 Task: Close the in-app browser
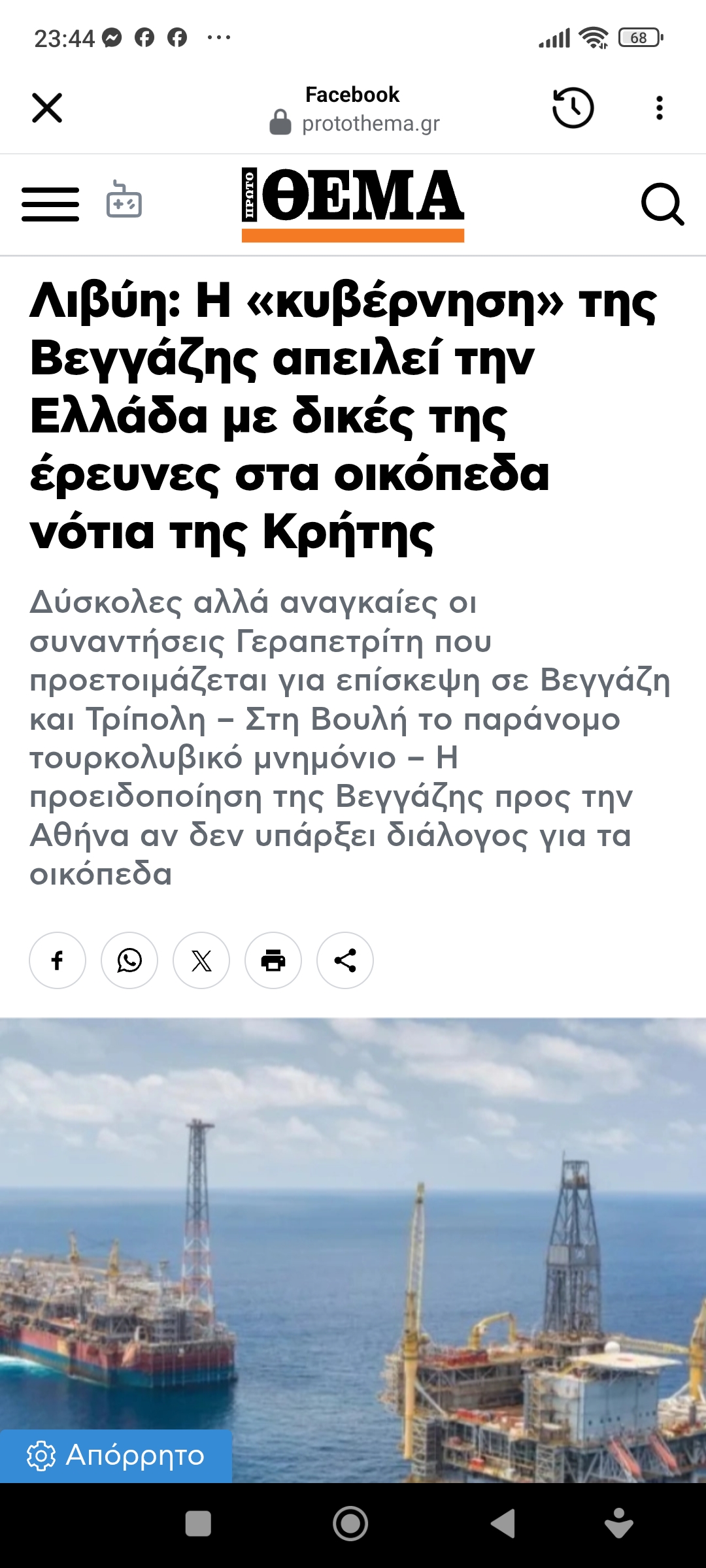(x=47, y=108)
